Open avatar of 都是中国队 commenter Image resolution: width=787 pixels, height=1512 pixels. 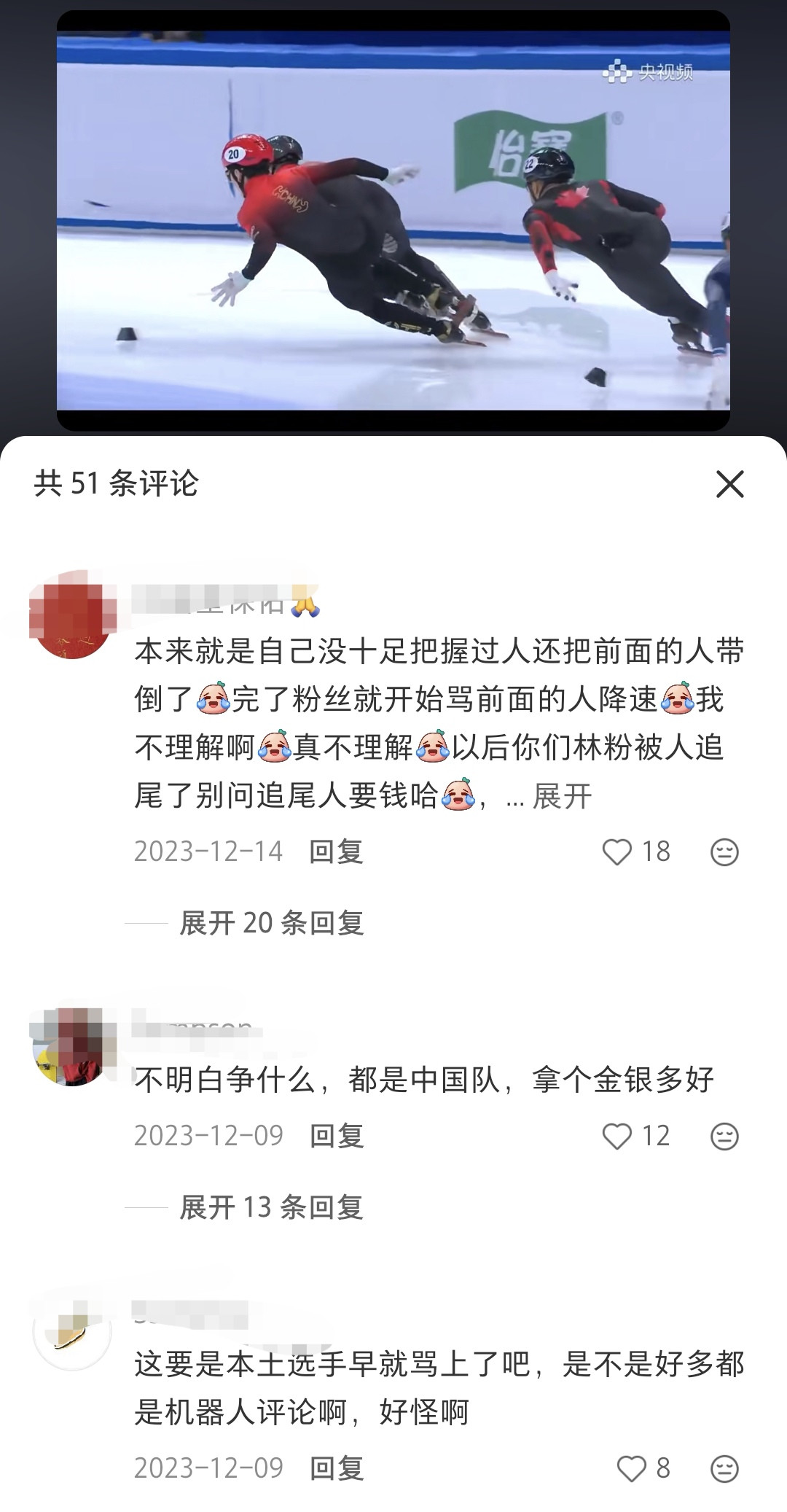[72, 1047]
